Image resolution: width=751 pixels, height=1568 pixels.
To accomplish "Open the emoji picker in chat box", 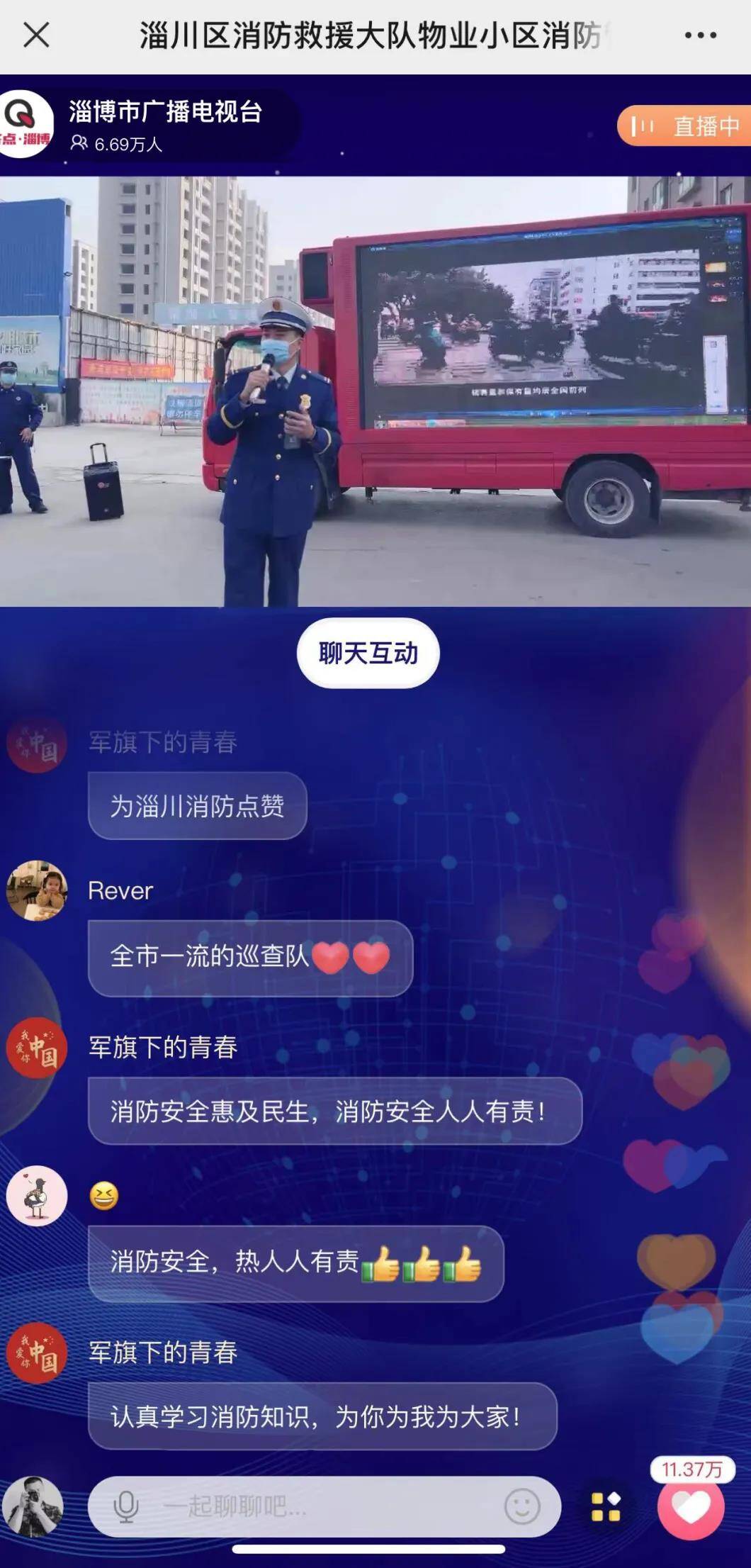I will point(522,1506).
